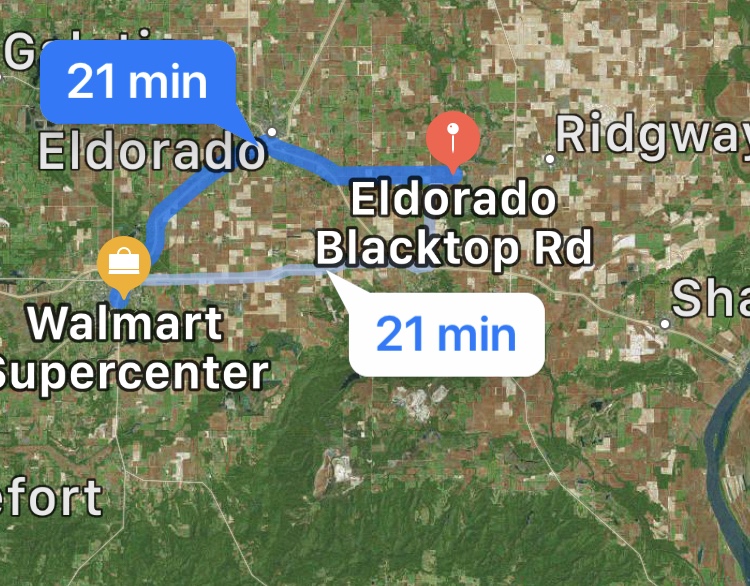Tap the blue 21 min selected route bubble

tap(138, 80)
